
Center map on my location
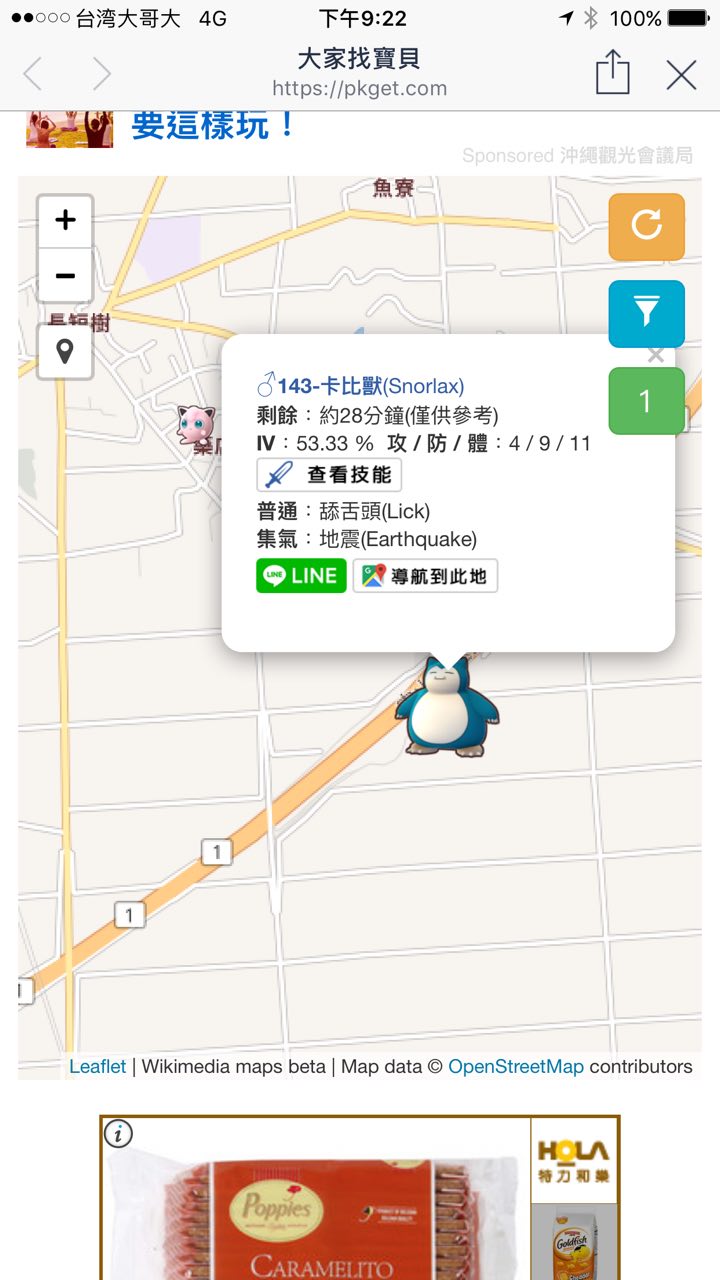(65, 352)
